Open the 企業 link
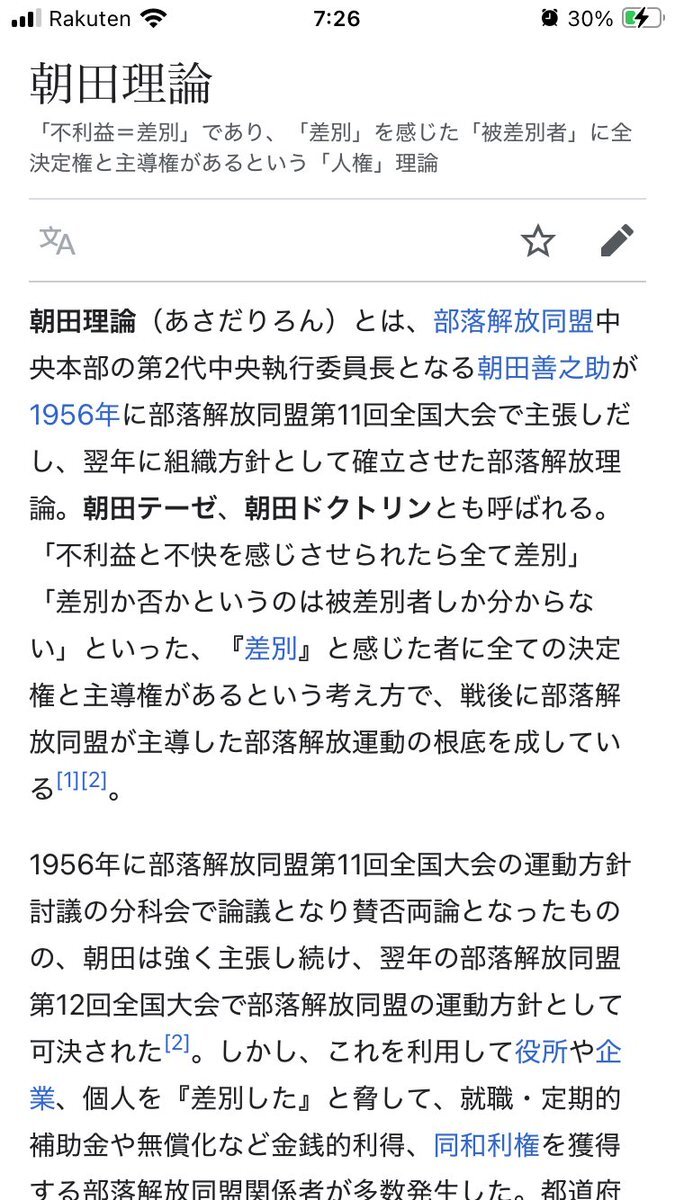The image size is (675, 1200). pyautogui.click(x=608, y=1052)
